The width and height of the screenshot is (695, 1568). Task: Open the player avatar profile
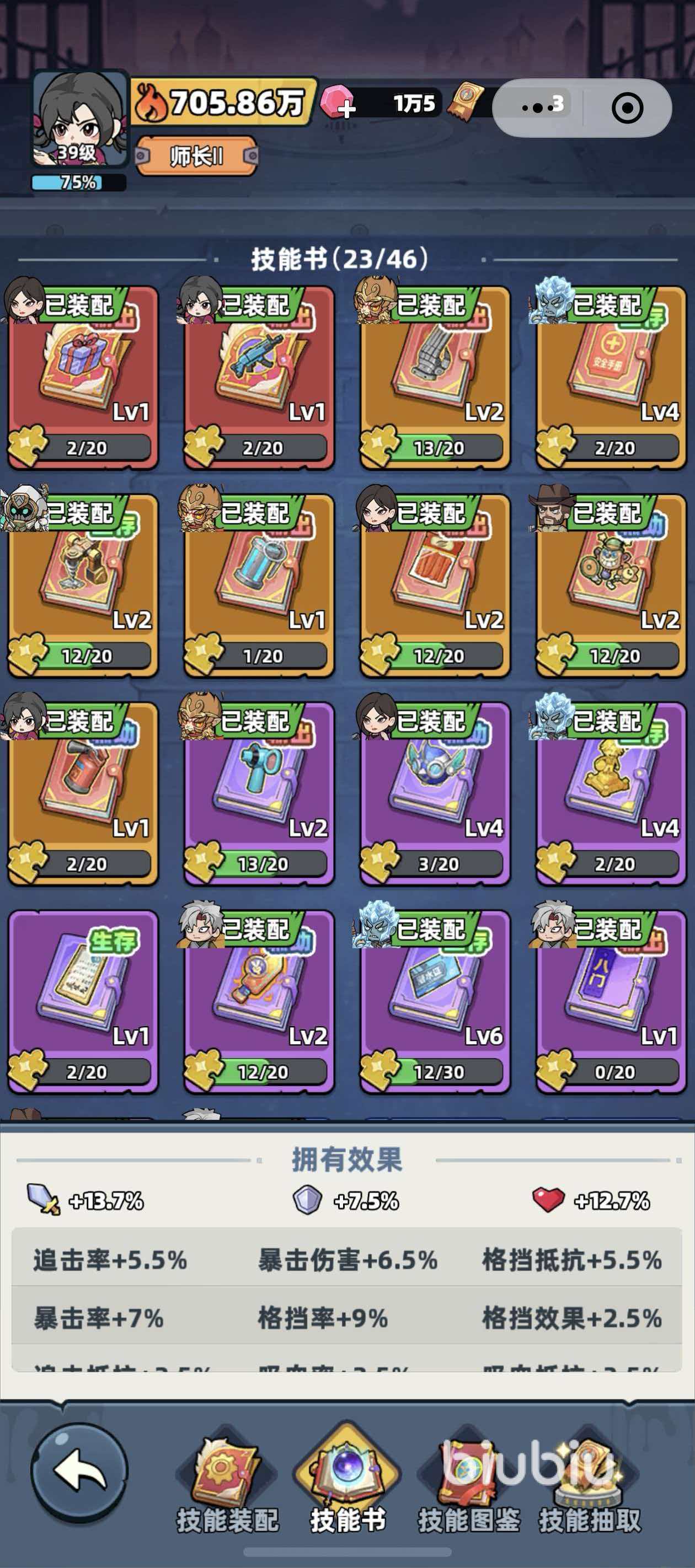coord(79,119)
